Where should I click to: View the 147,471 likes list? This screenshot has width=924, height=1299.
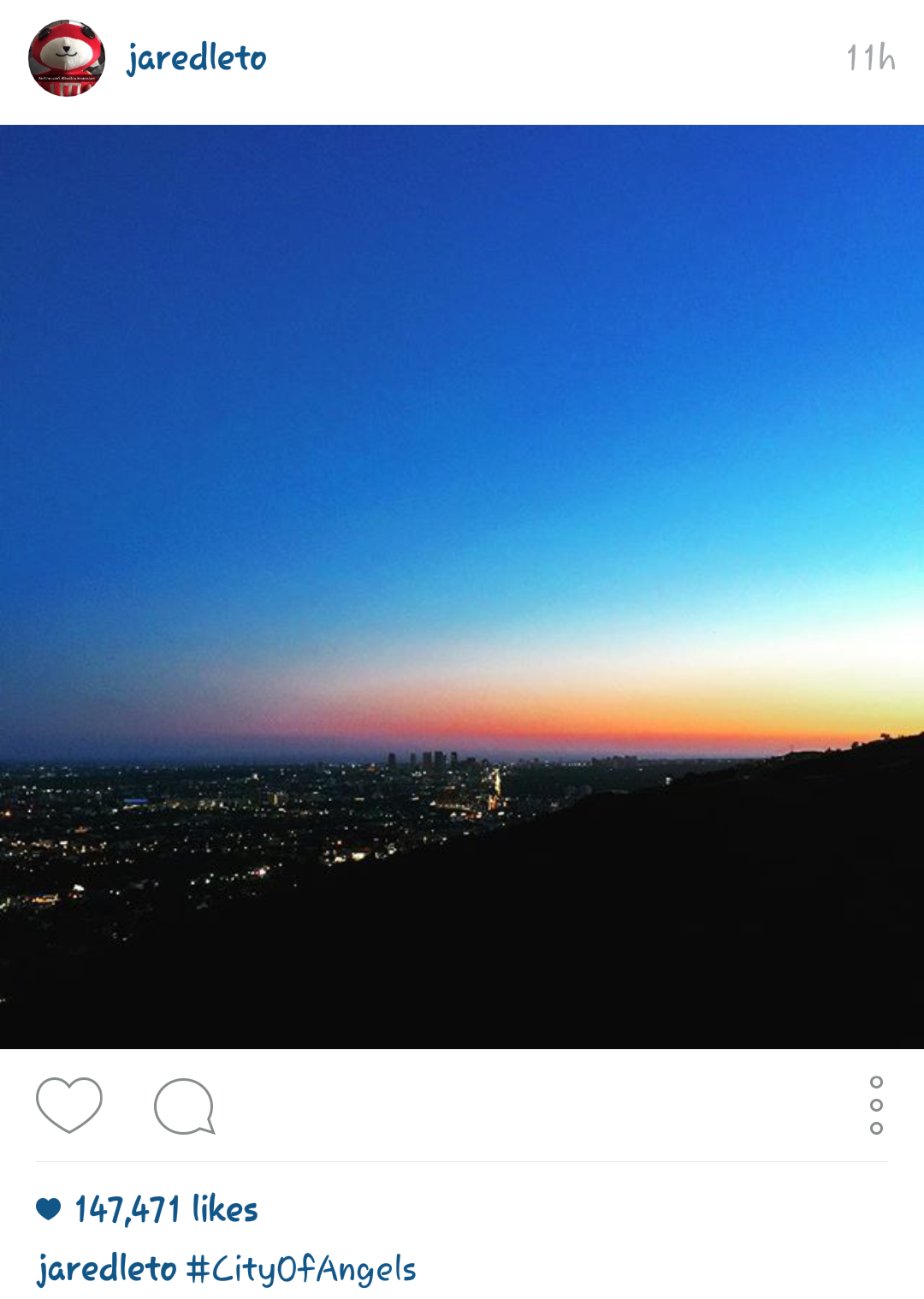tap(166, 1209)
